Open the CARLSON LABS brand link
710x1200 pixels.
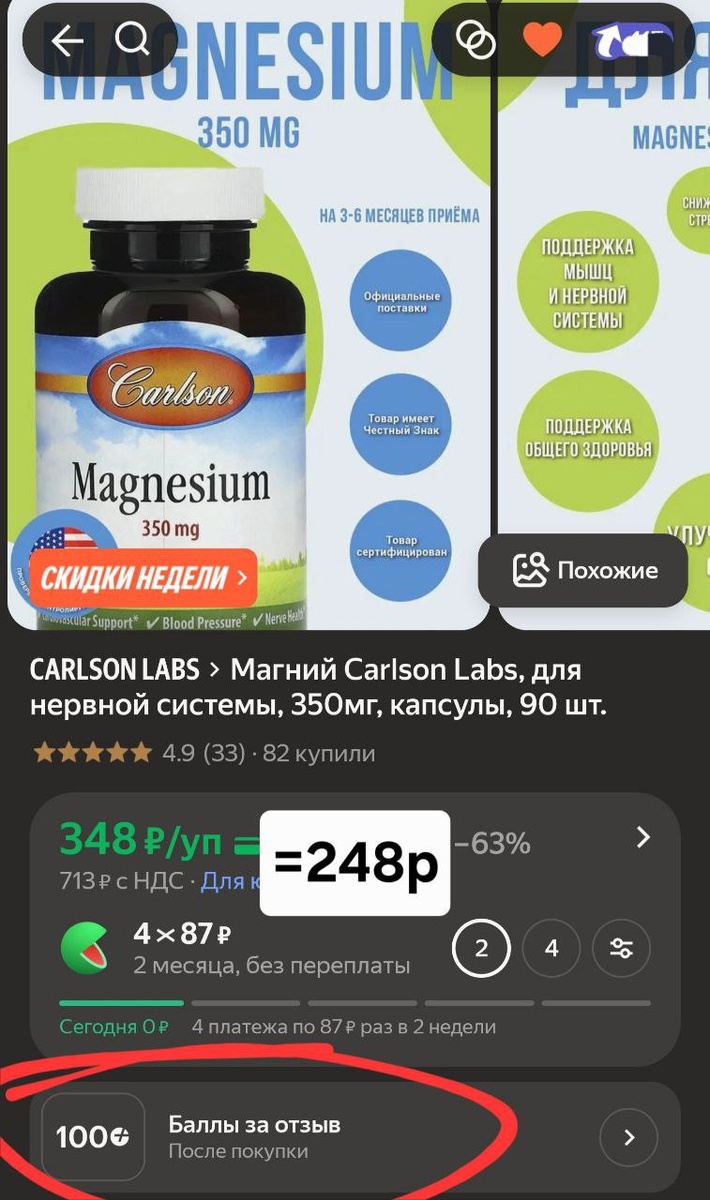point(113,669)
